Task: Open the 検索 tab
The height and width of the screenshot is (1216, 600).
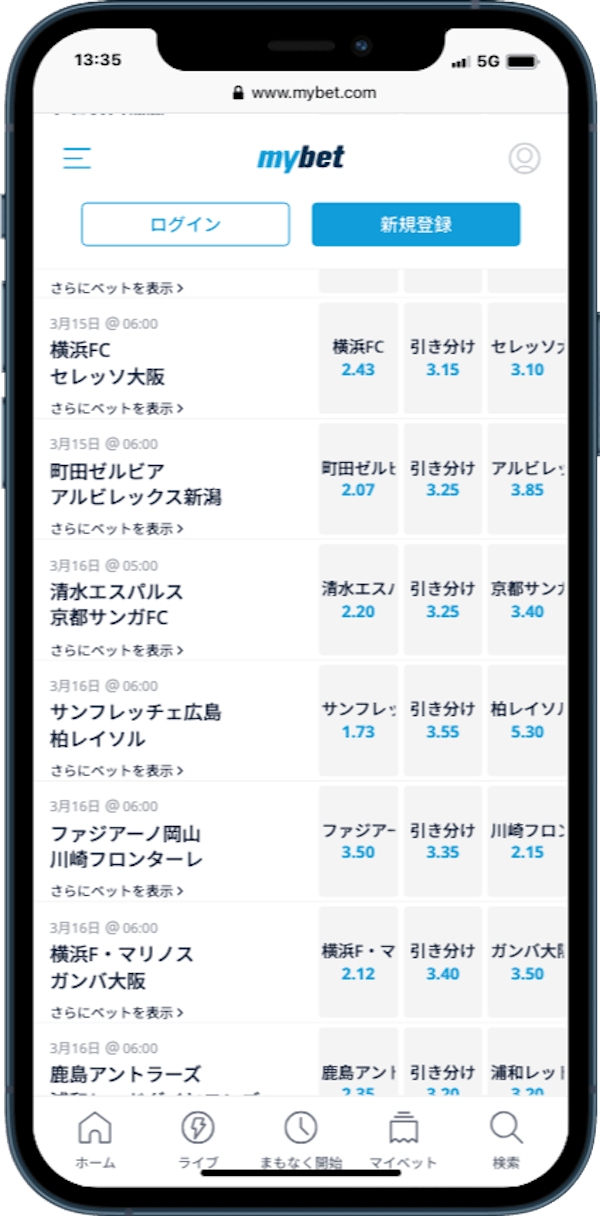Action: point(506,1140)
